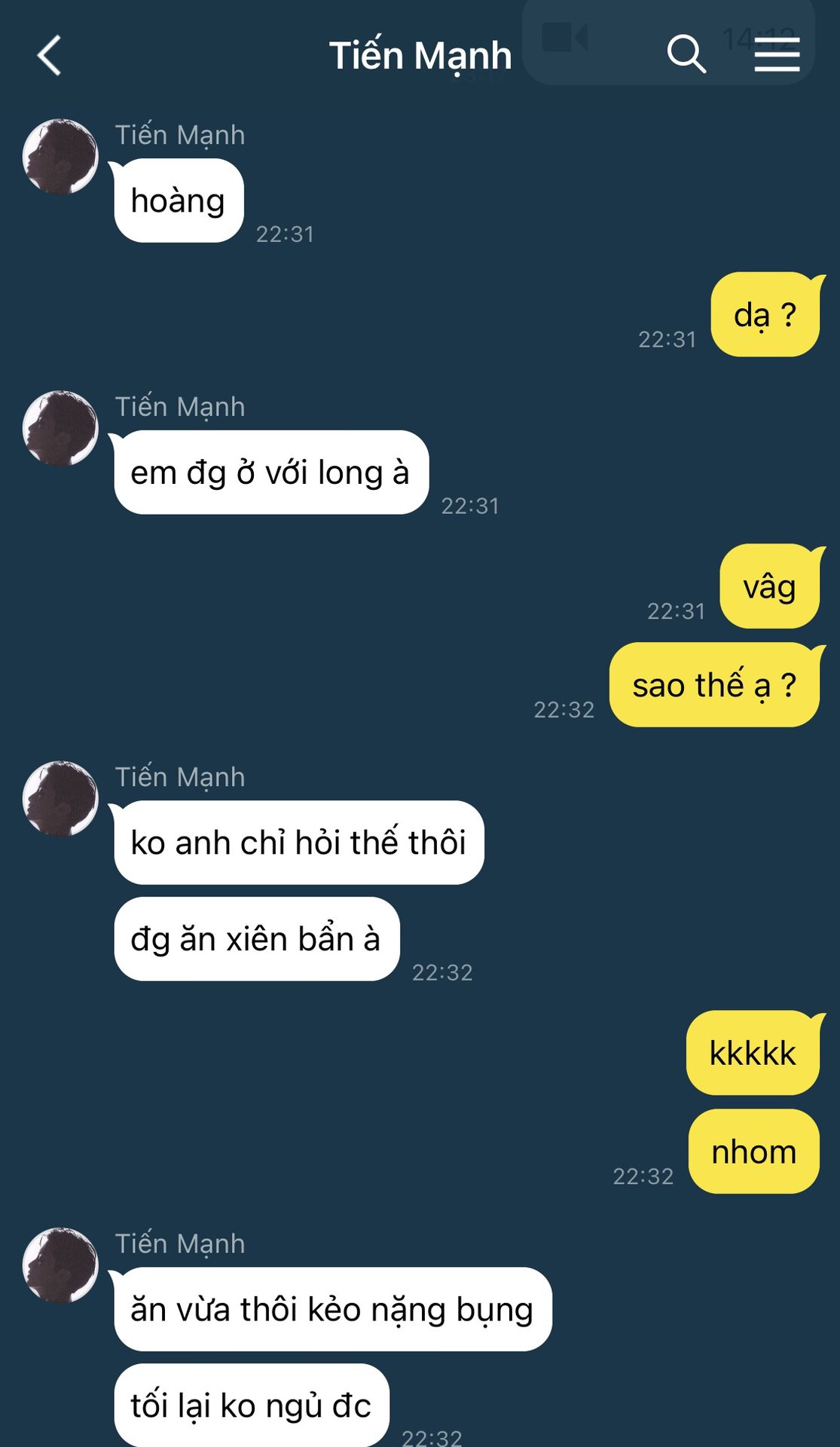Go back from Tiến Mạnh chat

pos(49,56)
